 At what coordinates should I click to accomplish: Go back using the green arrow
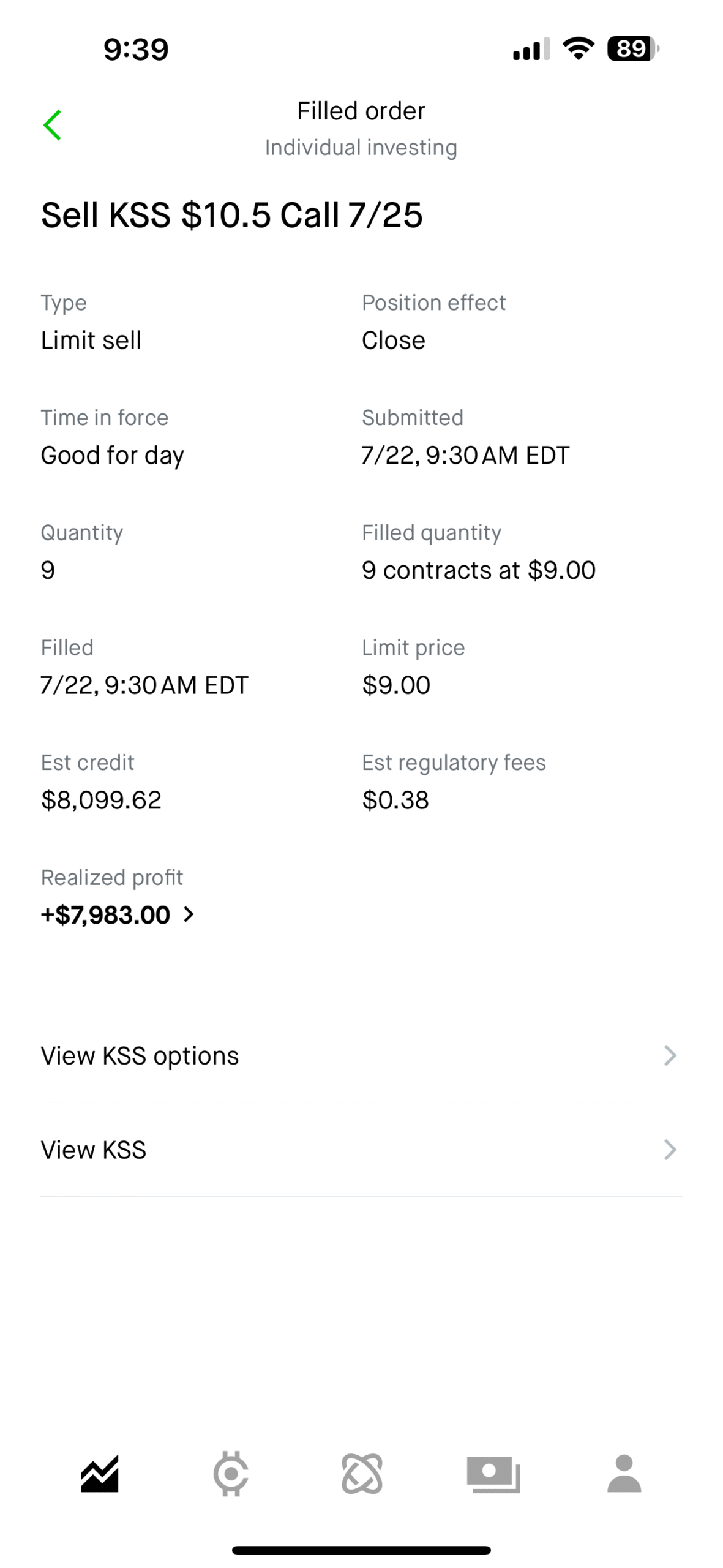point(53,125)
